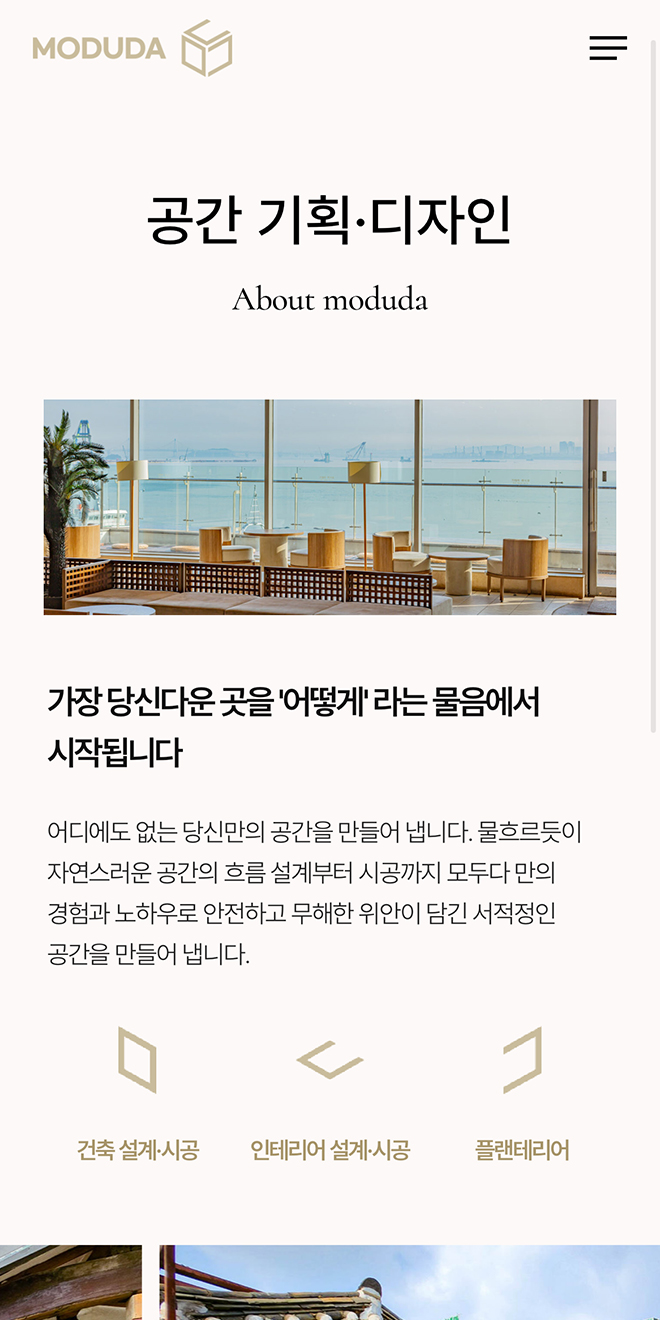
Task: Tap the MODUDA logo to go home
Action: [132, 48]
